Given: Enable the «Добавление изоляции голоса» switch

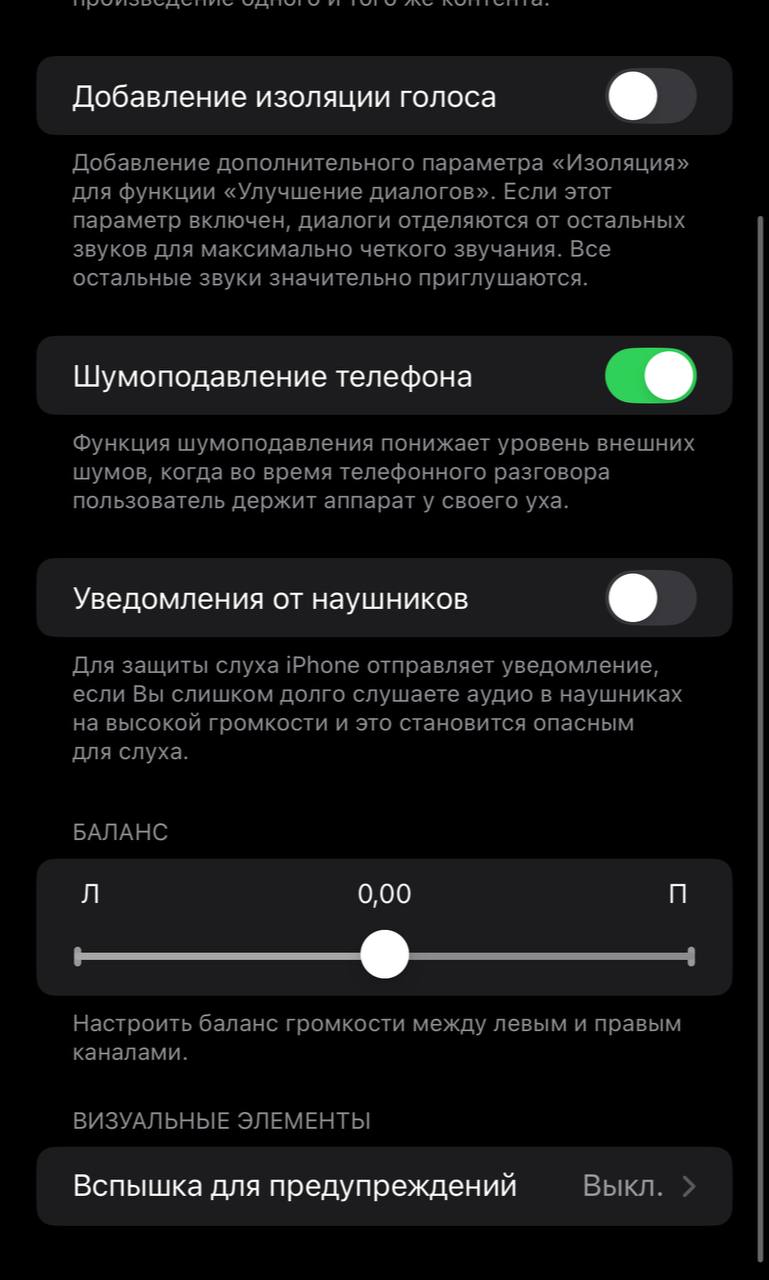Looking at the screenshot, I should click(x=651, y=96).
